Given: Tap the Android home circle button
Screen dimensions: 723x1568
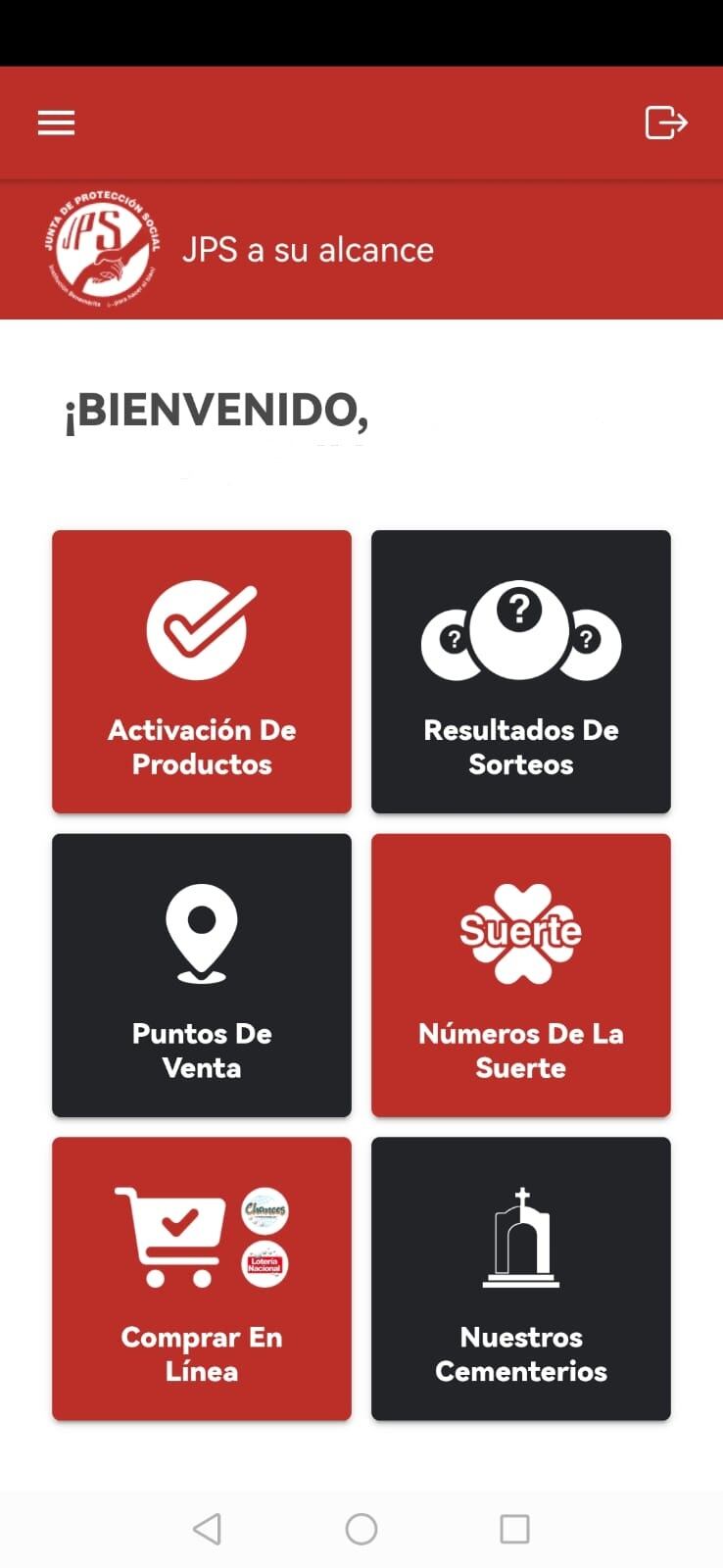Looking at the screenshot, I should 361,1528.
